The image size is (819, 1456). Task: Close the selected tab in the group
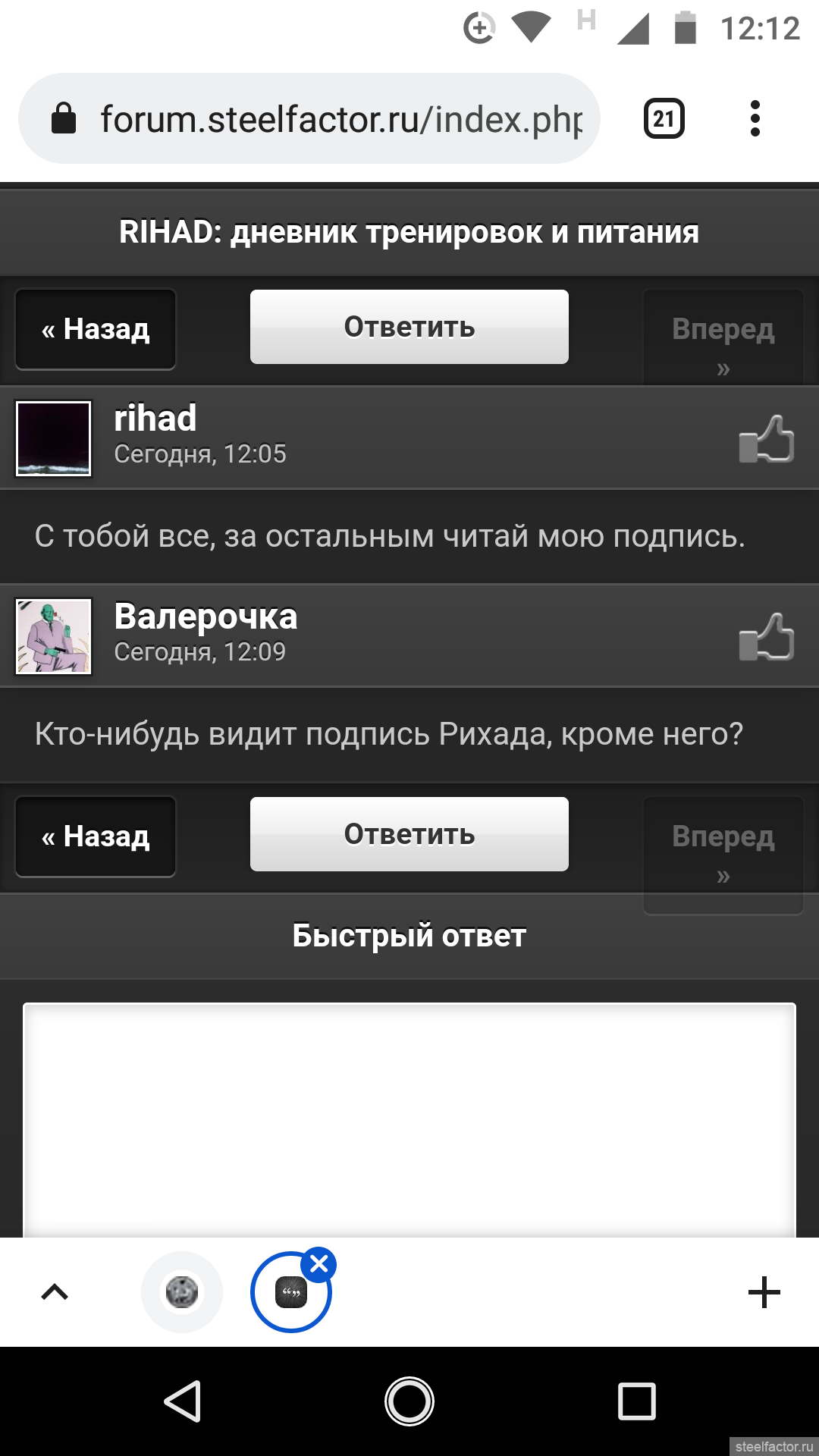coord(318,1264)
